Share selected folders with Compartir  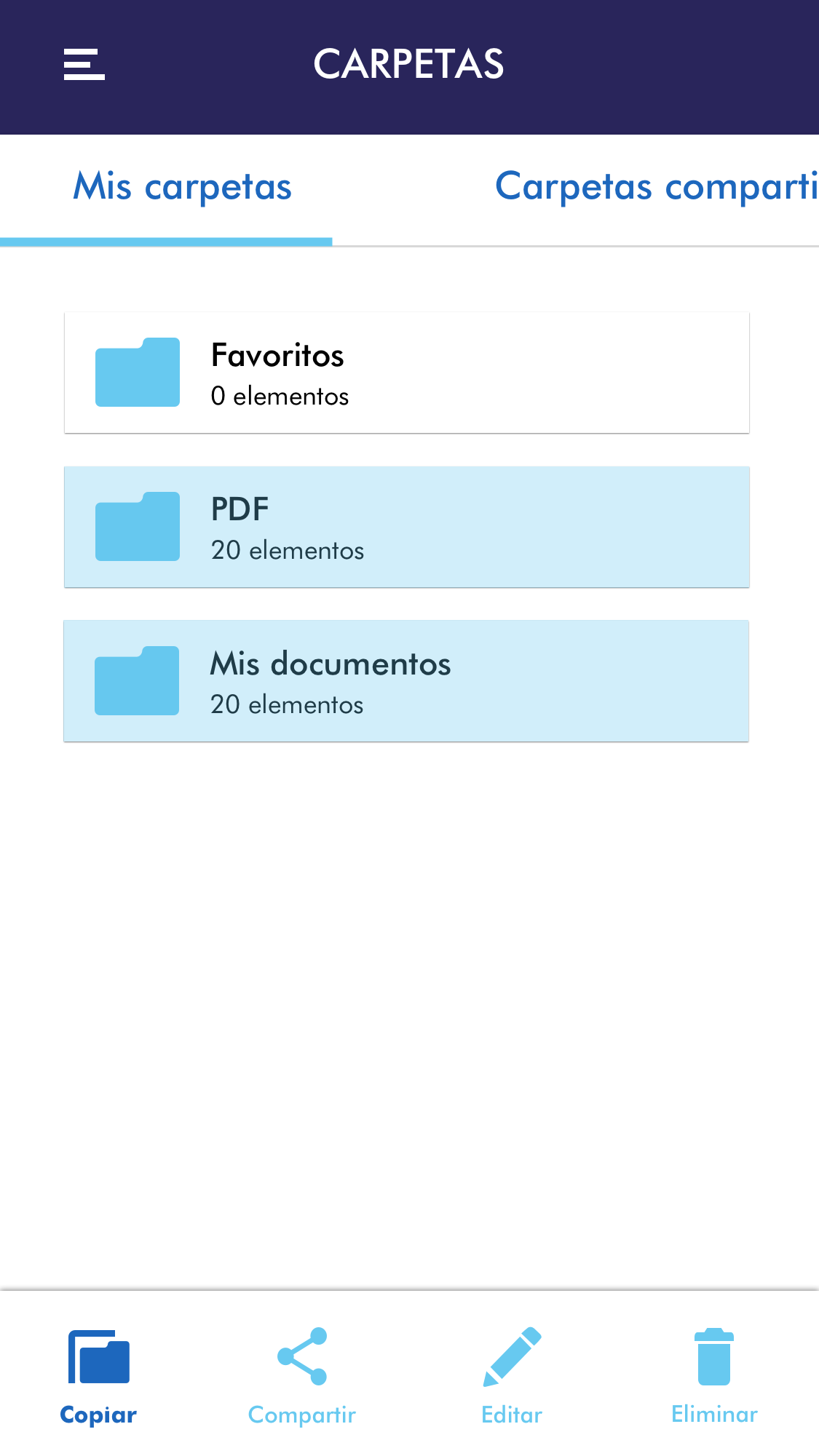[x=302, y=1375]
